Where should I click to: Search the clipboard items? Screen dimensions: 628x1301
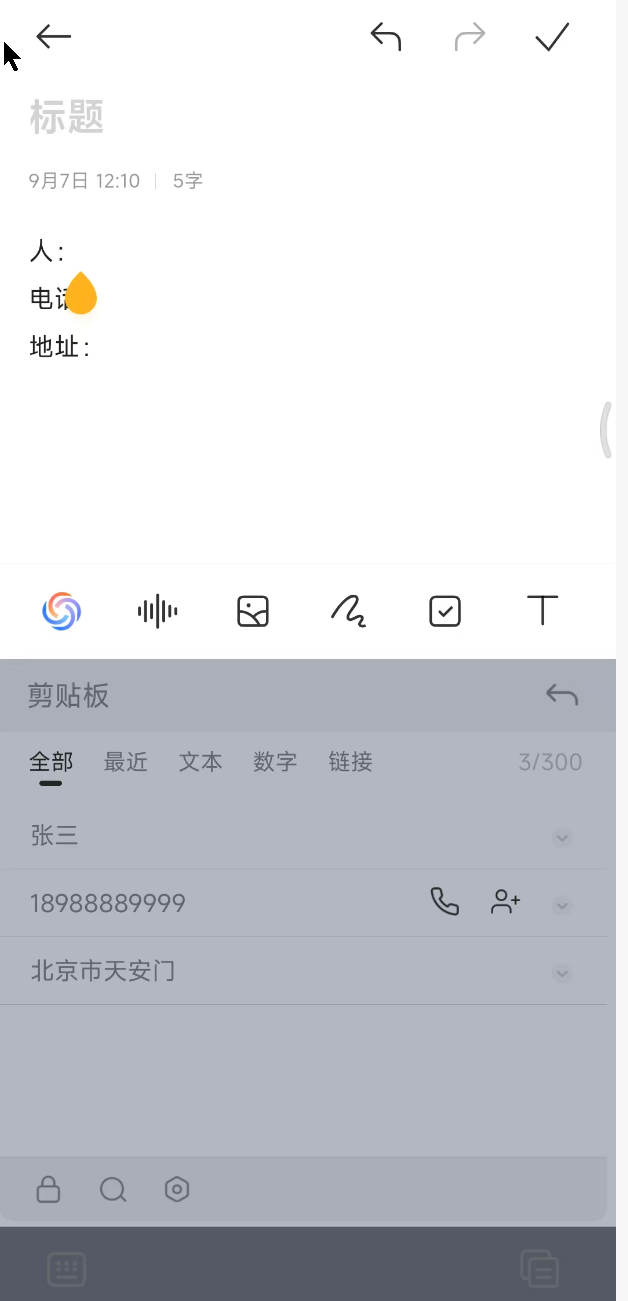click(x=113, y=1190)
